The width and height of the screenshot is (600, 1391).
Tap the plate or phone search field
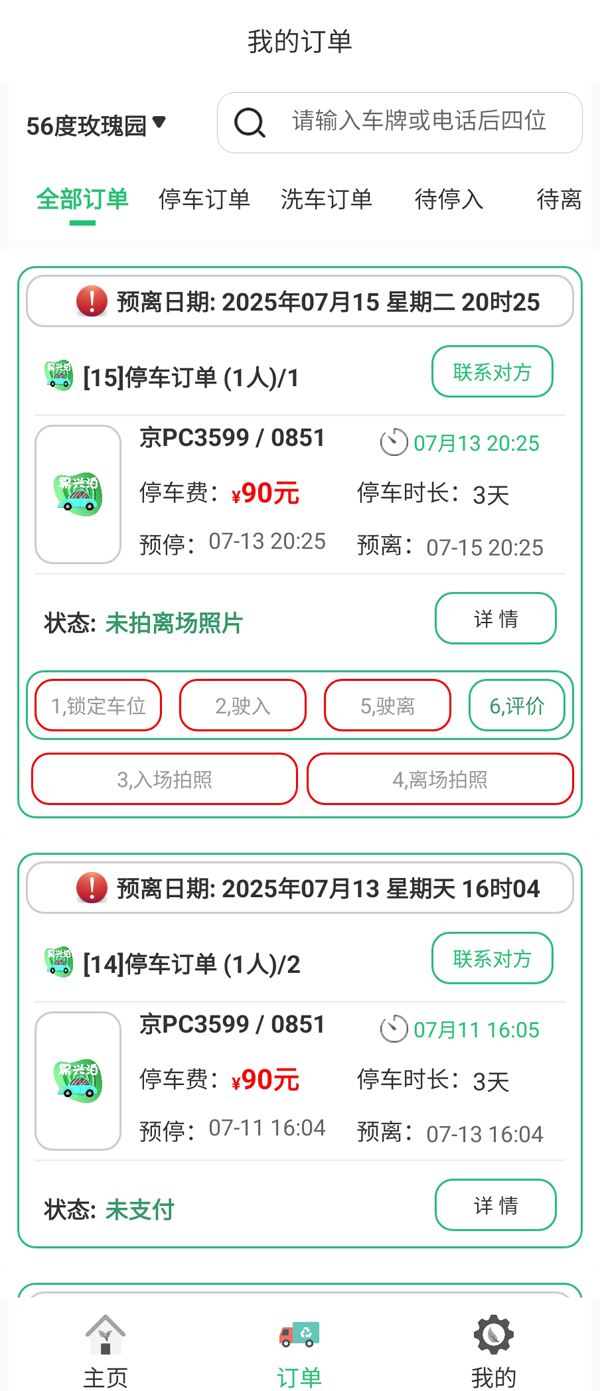click(x=418, y=122)
